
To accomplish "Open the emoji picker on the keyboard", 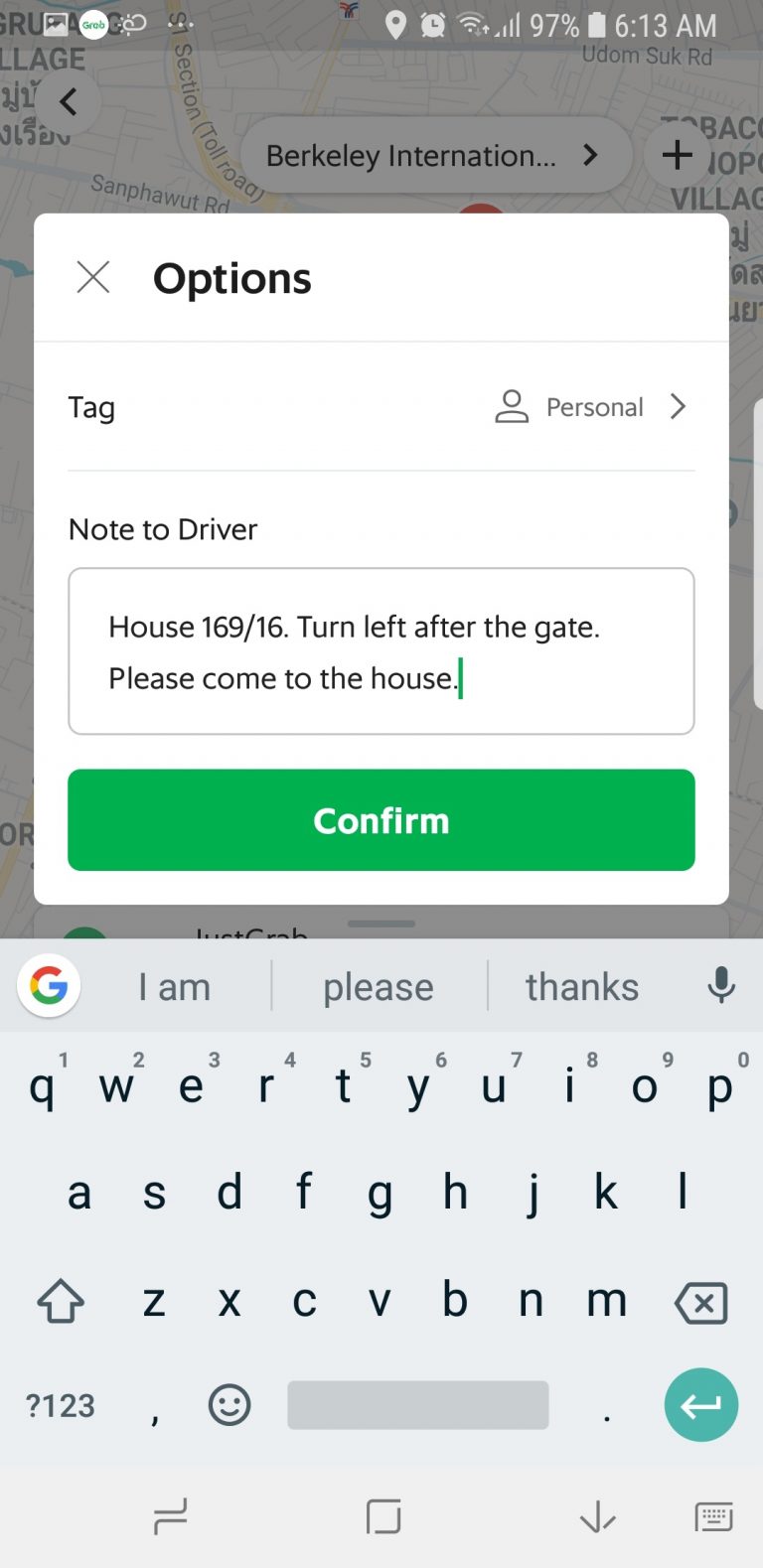I will tap(229, 1405).
